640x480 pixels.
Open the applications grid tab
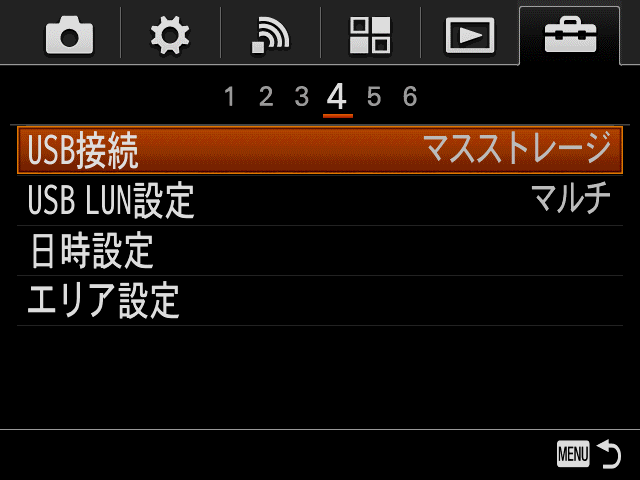click(x=369, y=35)
